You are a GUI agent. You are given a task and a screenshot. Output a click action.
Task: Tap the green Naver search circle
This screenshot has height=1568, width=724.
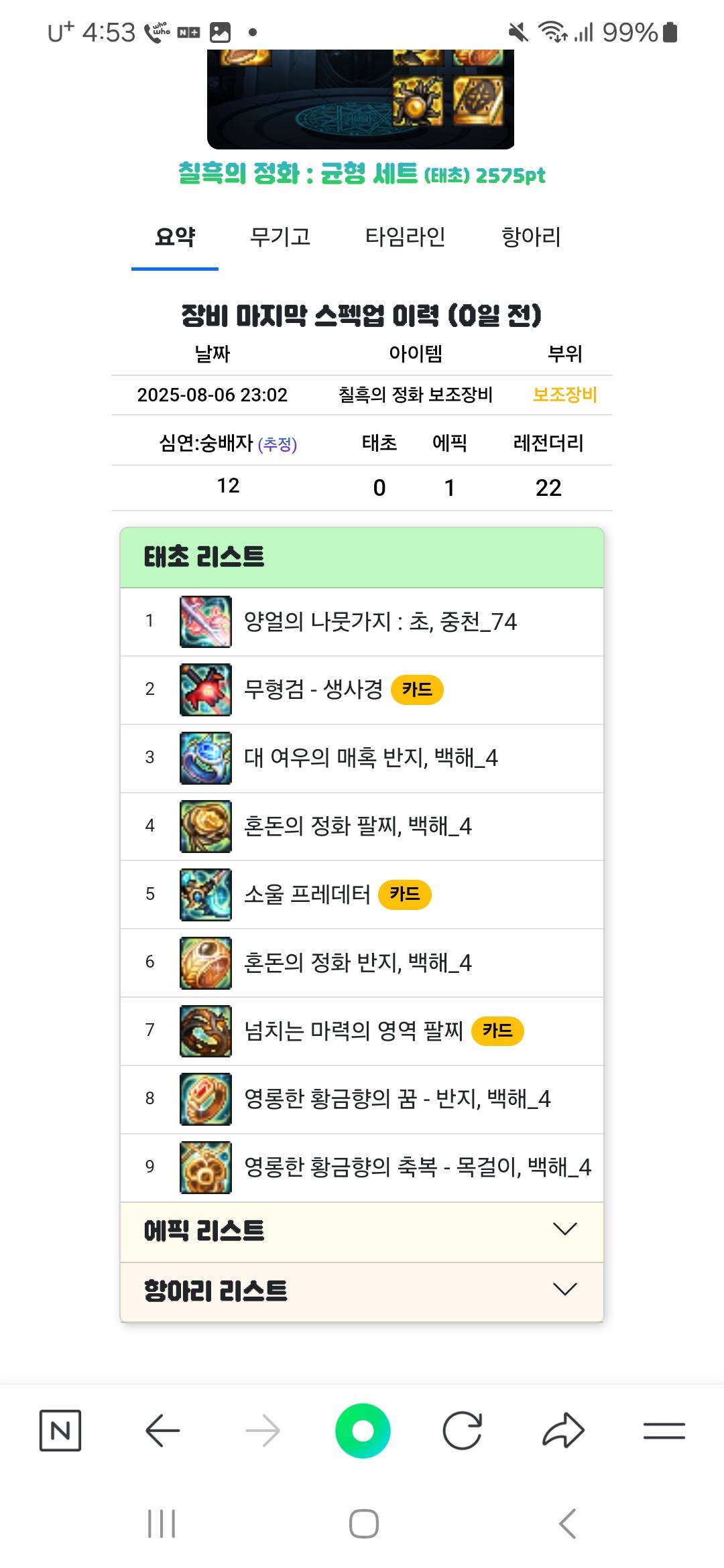click(363, 1431)
